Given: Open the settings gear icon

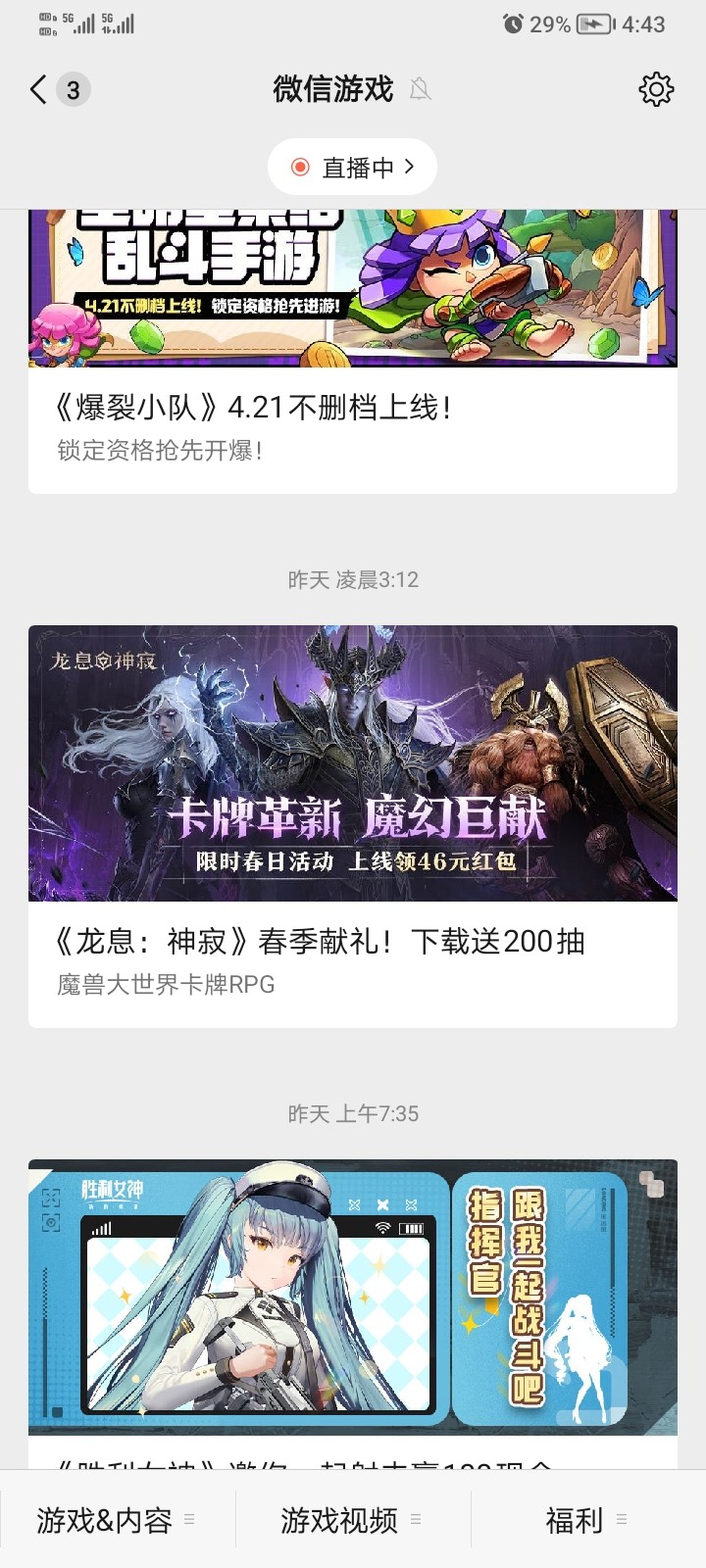Looking at the screenshot, I should (656, 89).
